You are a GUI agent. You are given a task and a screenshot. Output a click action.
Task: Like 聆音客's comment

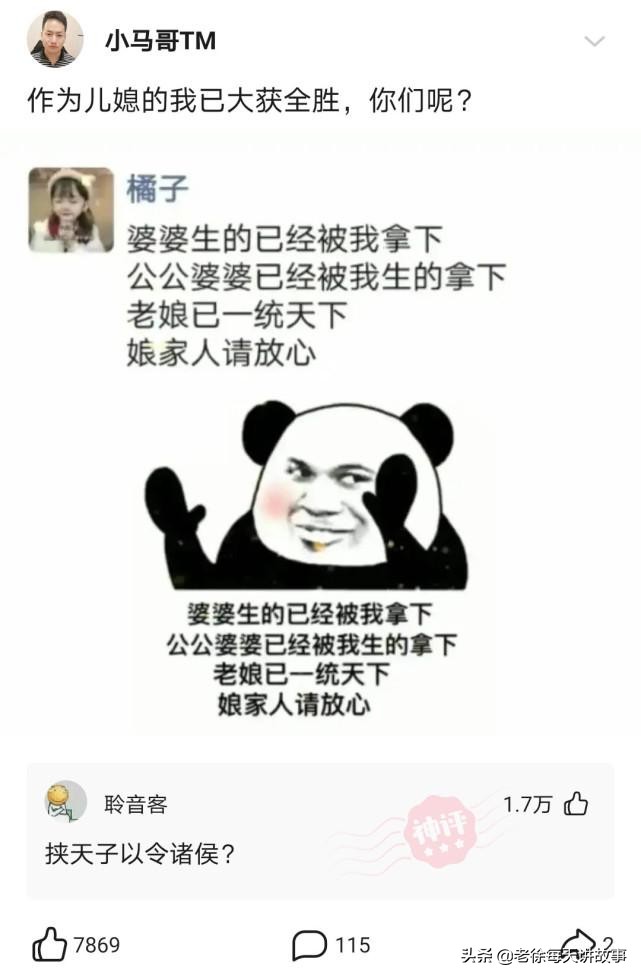(576, 804)
